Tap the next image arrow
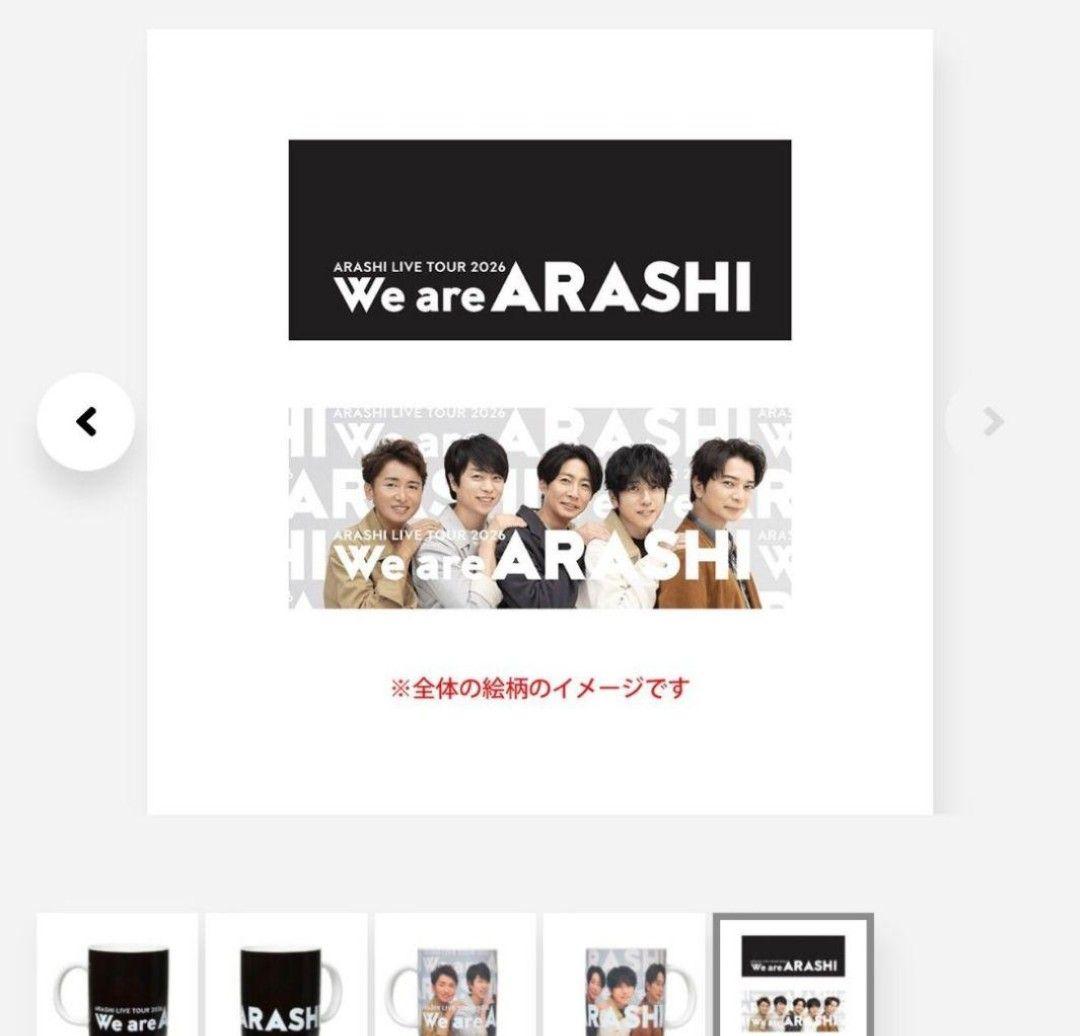1080x1036 pixels. click(991, 422)
